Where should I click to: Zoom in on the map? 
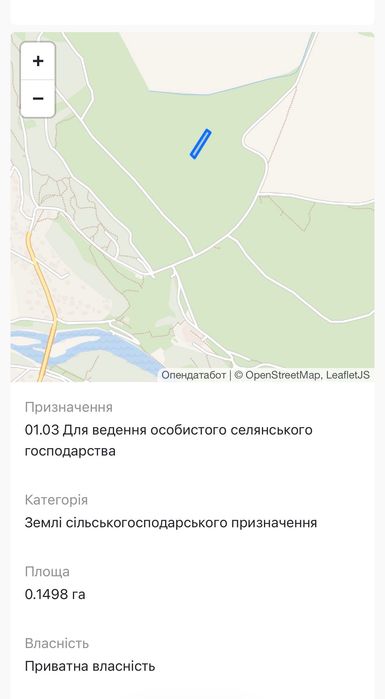click(38, 61)
